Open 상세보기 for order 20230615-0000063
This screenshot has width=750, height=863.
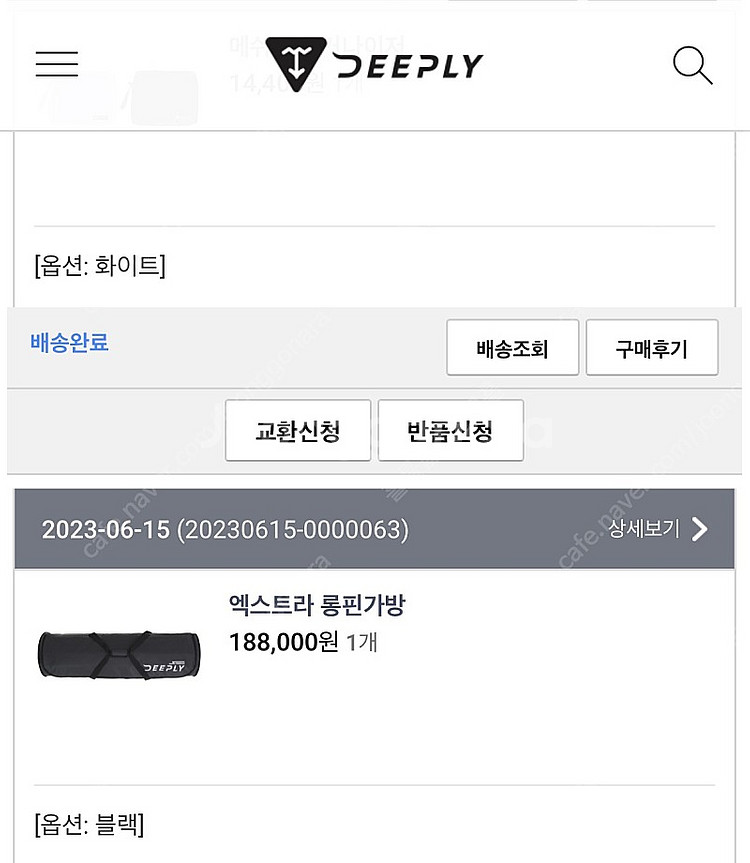click(x=657, y=529)
